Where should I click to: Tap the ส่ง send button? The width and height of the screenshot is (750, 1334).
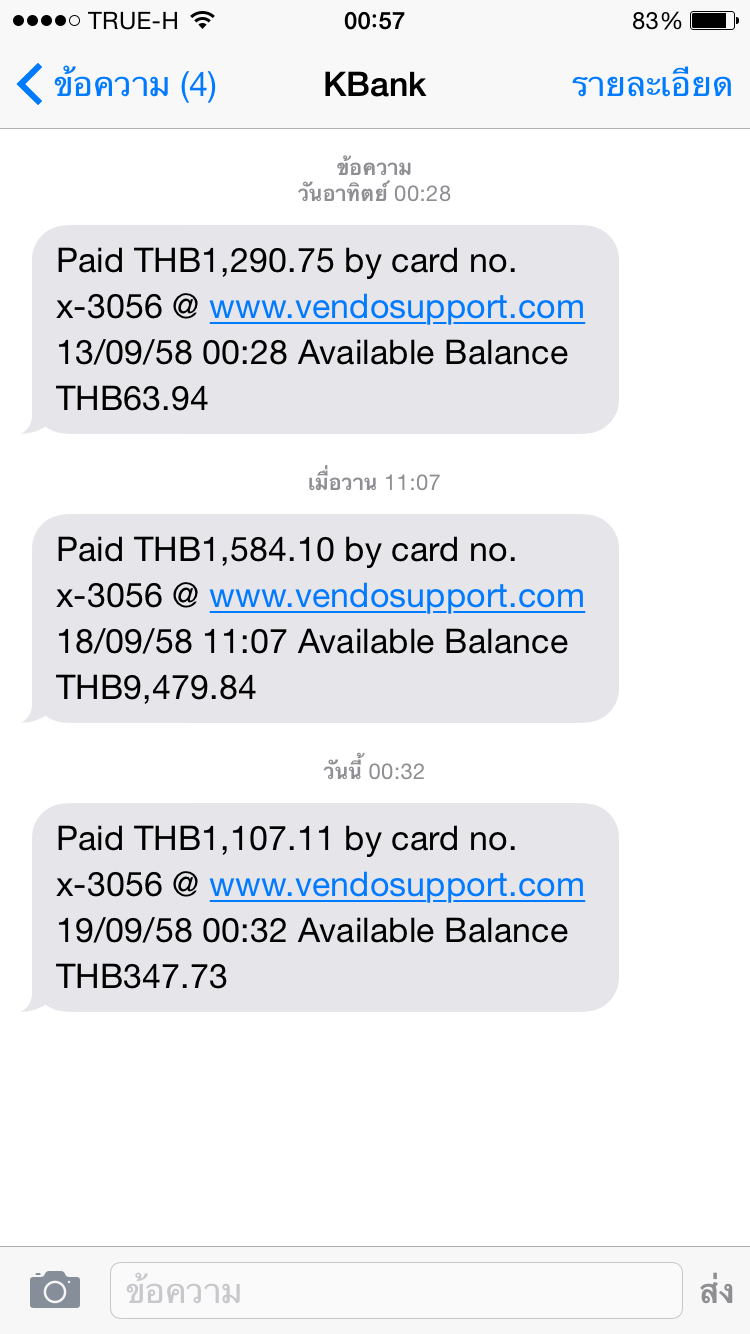point(716,1291)
